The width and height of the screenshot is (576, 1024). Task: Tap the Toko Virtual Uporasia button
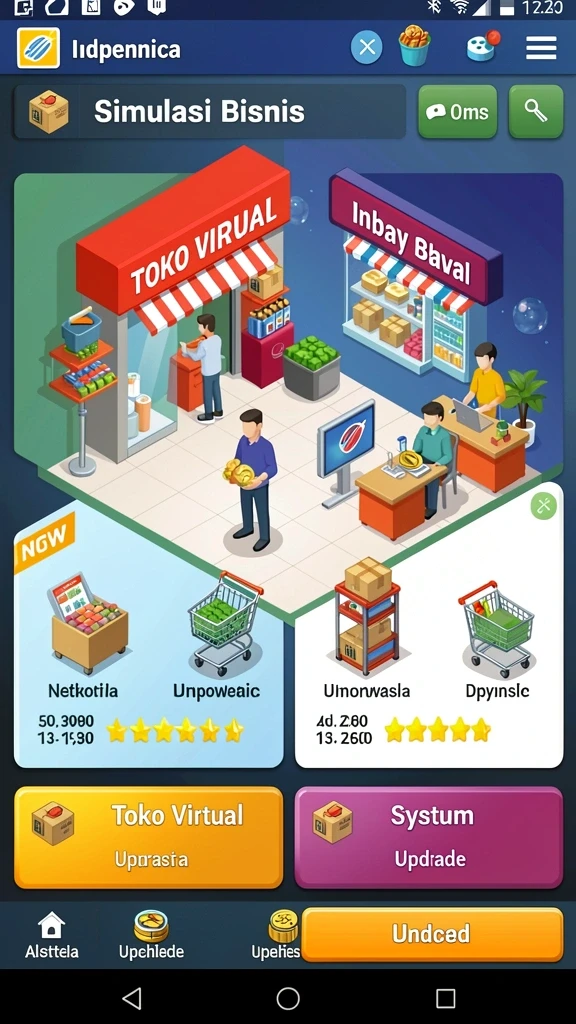point(149,837)
